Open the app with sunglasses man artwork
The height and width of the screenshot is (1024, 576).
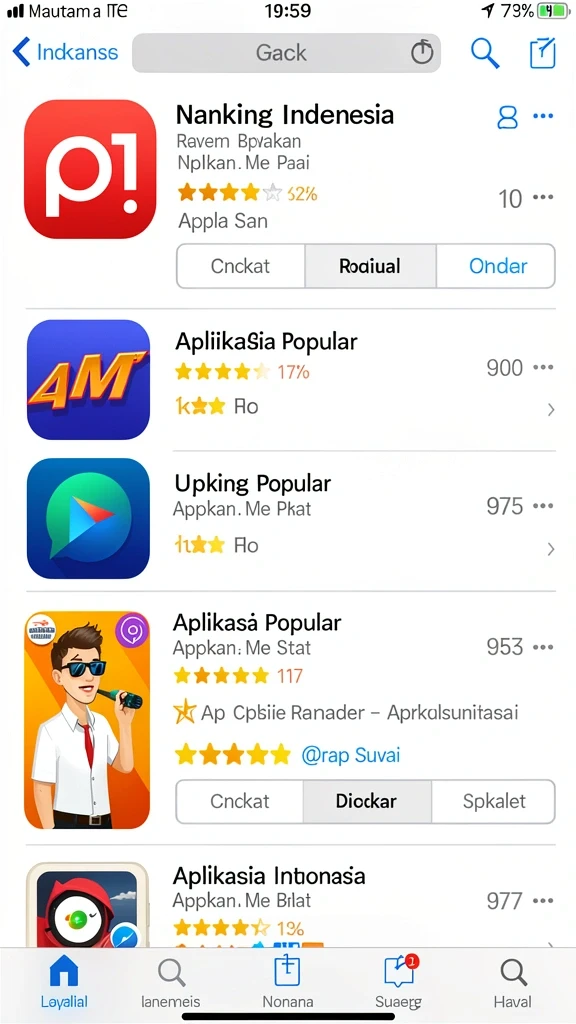87,720
